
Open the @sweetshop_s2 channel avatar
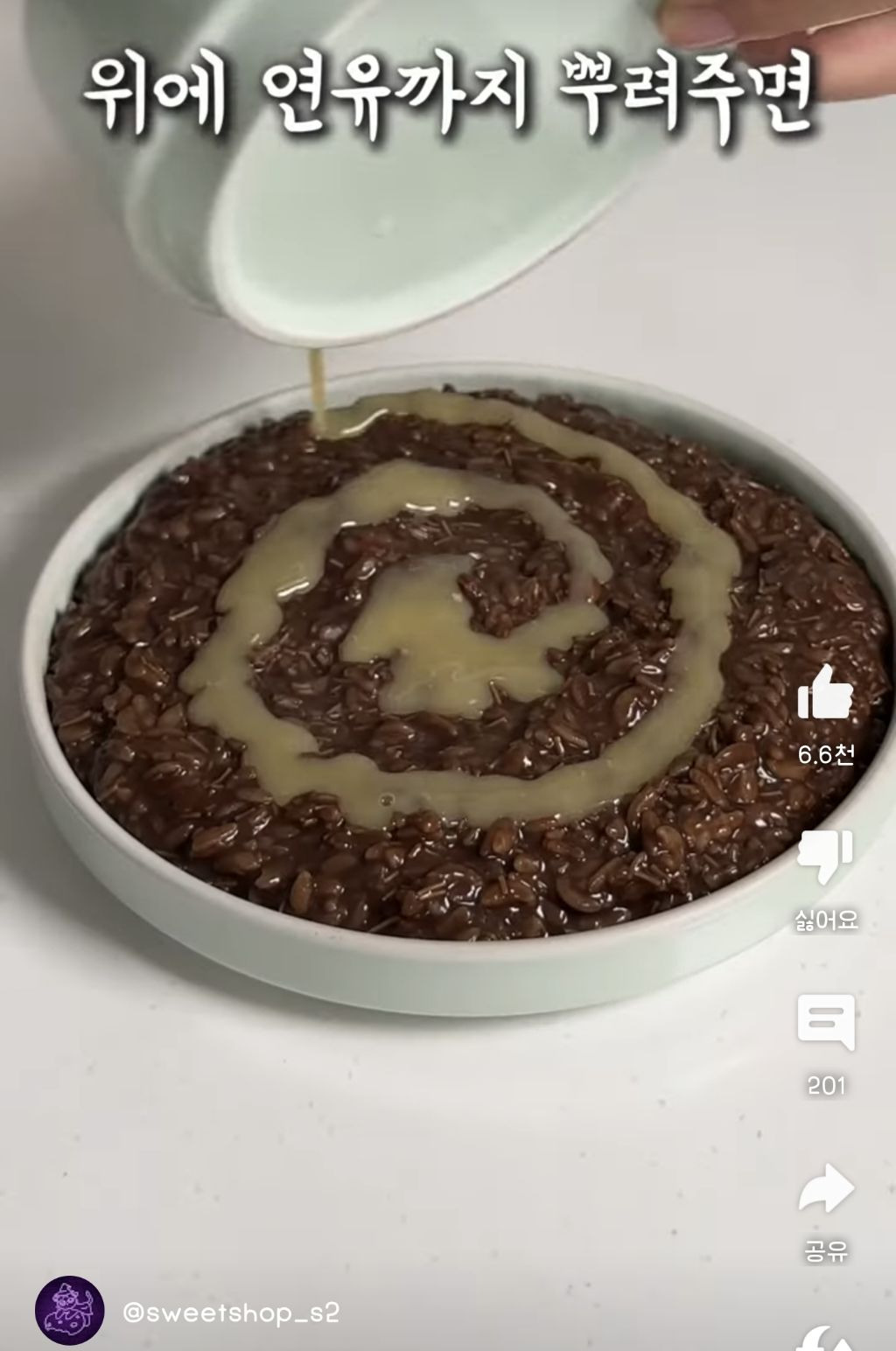pyautogui.click(x=69, y=1311)
